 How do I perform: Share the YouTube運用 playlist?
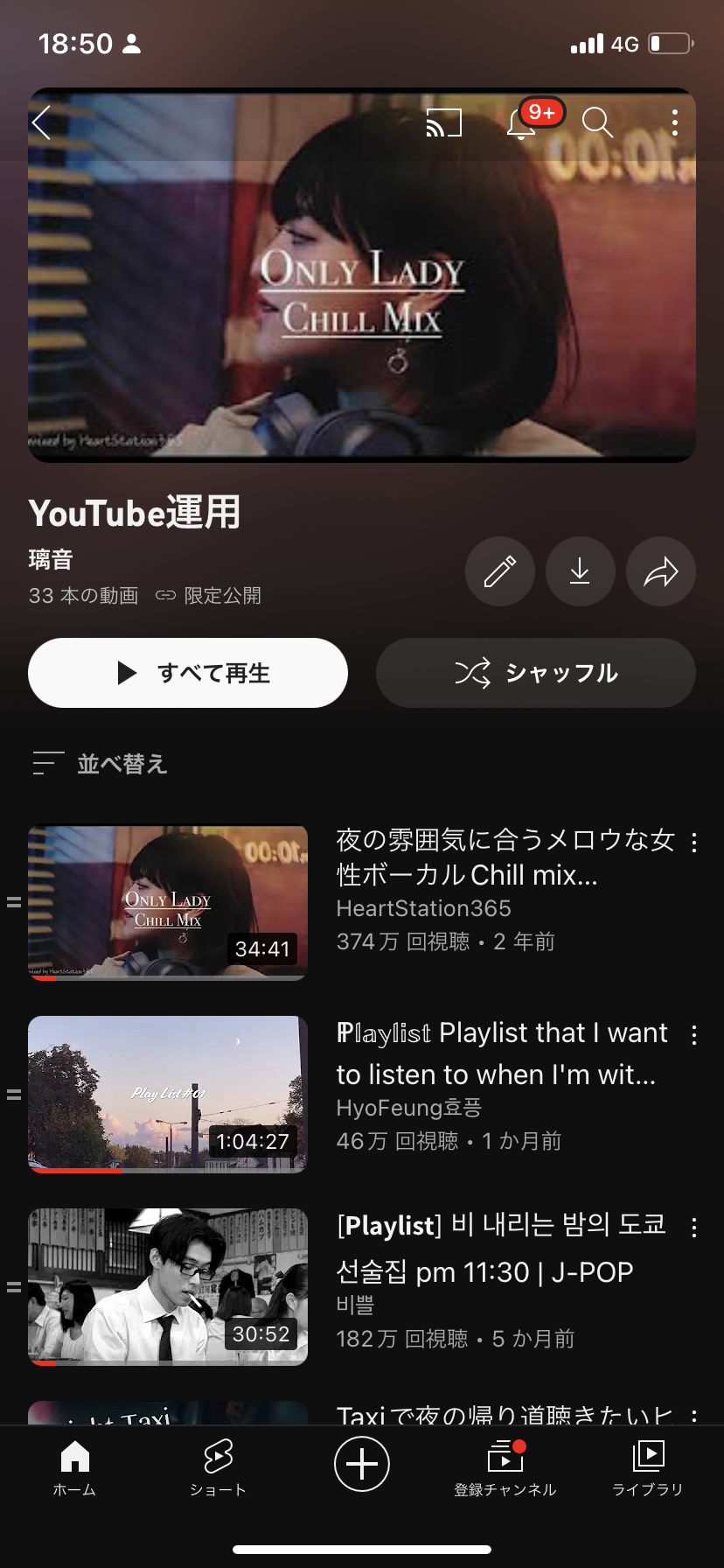(x=661, y=572)
